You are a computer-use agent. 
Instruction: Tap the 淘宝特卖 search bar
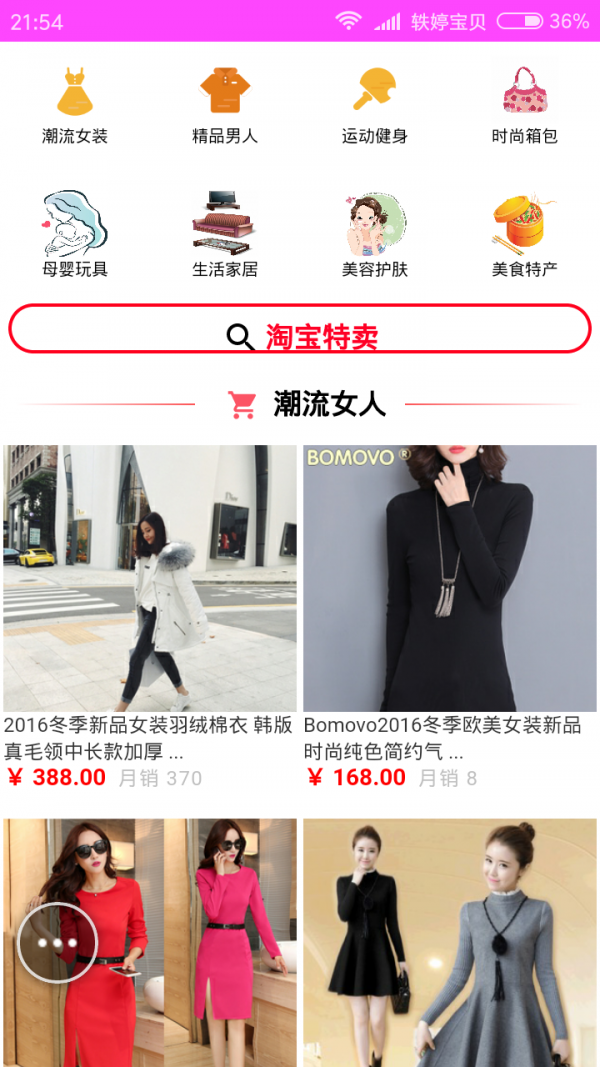(300, 329)
